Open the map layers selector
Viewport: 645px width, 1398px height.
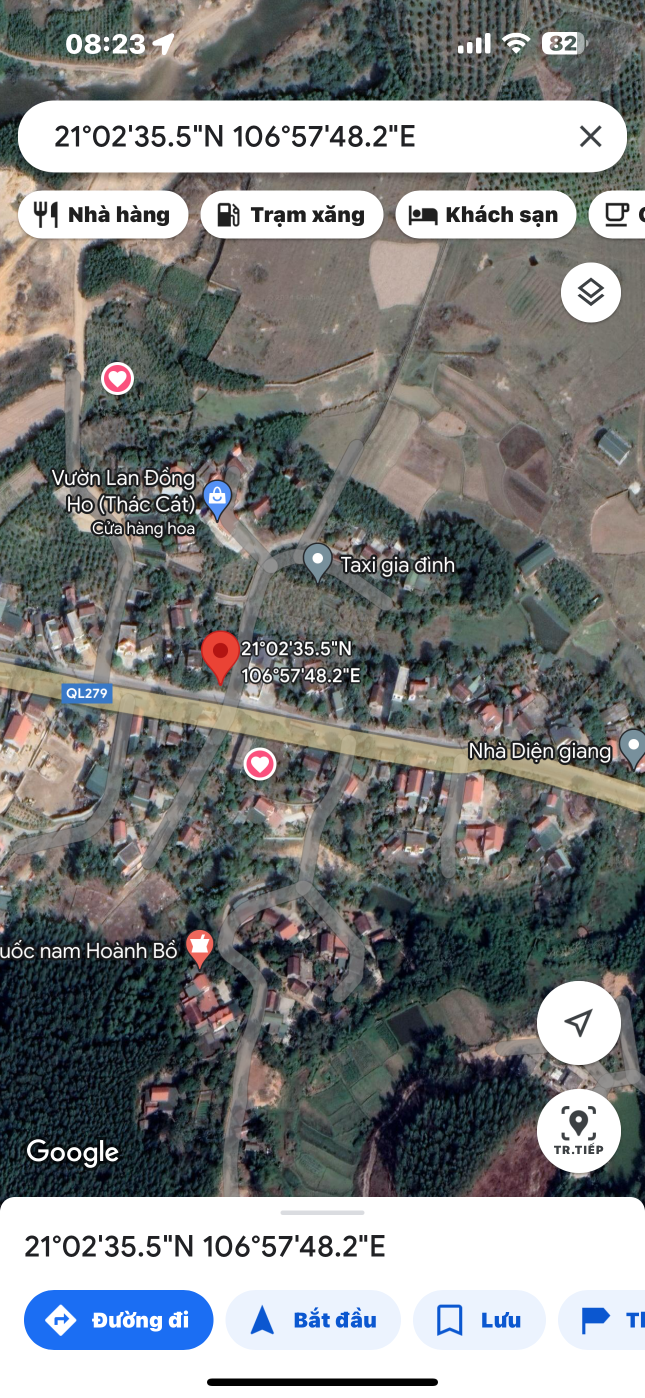point(591,292)
